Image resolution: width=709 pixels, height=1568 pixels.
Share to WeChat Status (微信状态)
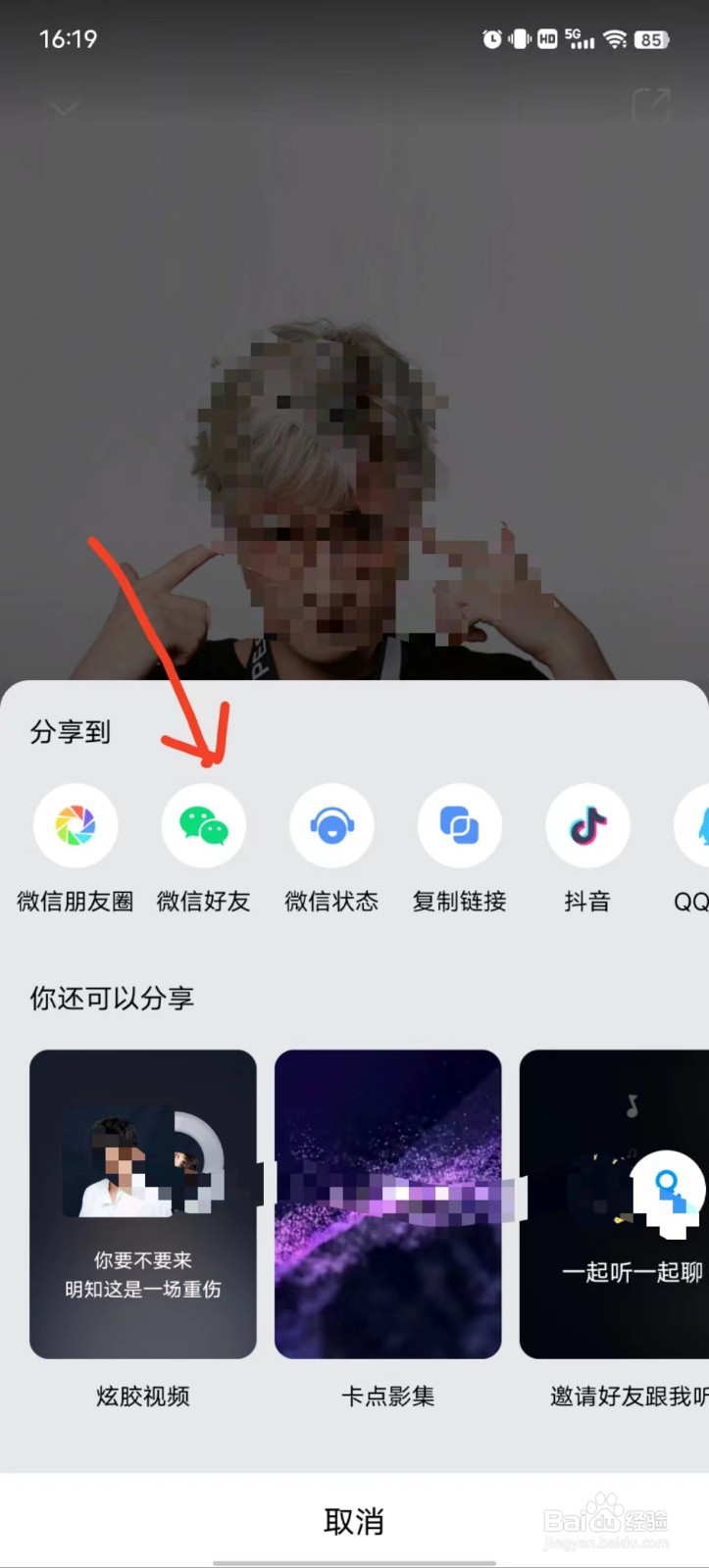click(331, 825)
